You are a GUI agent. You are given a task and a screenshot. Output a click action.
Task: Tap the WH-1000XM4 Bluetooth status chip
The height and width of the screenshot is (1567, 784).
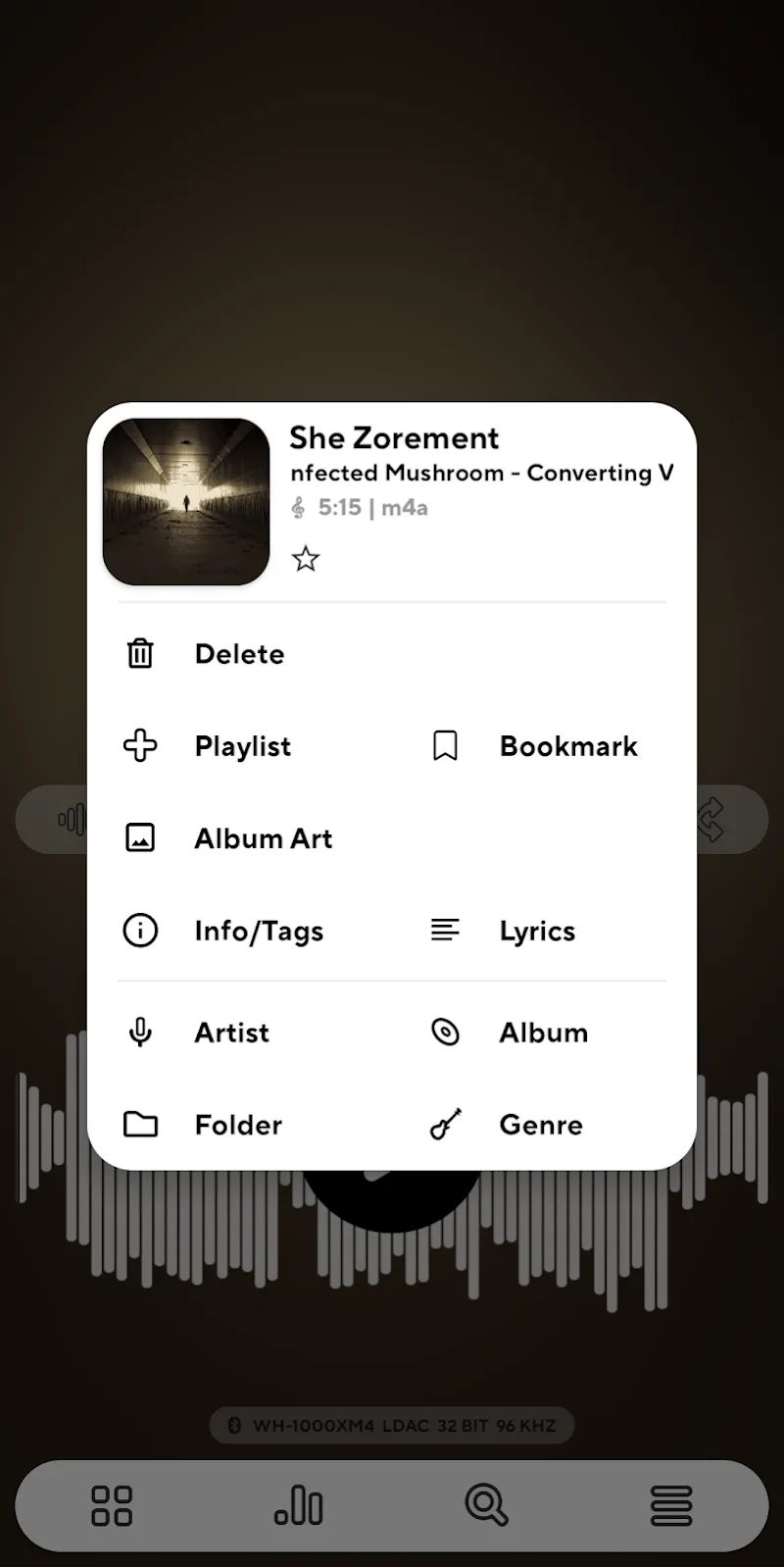point(391,1425)
